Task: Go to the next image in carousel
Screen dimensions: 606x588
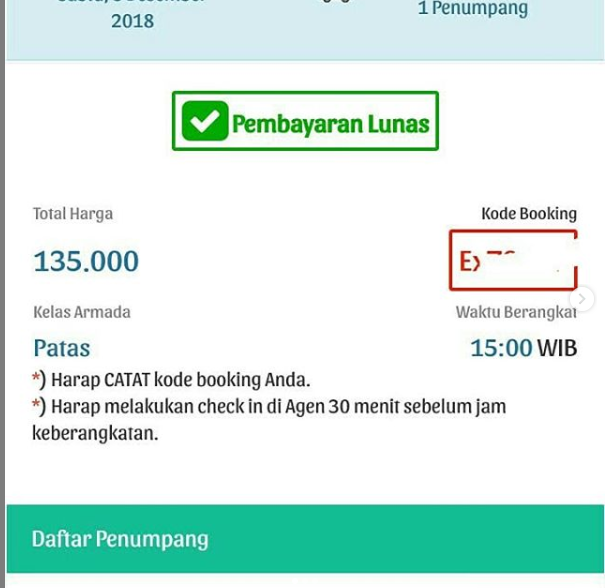Action: pyautogui.click(x=582, y=299)
